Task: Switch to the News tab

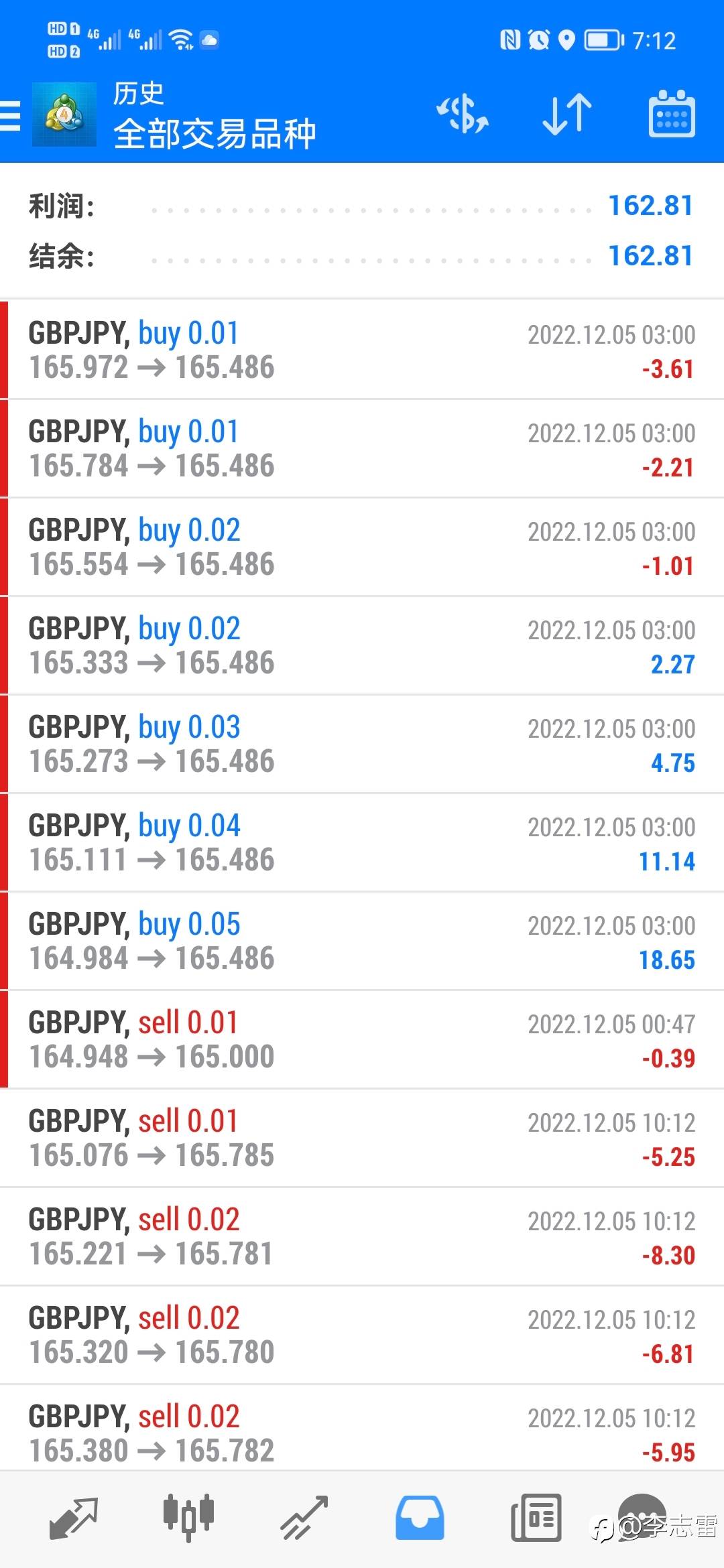Action: [x=536, y=1518]
